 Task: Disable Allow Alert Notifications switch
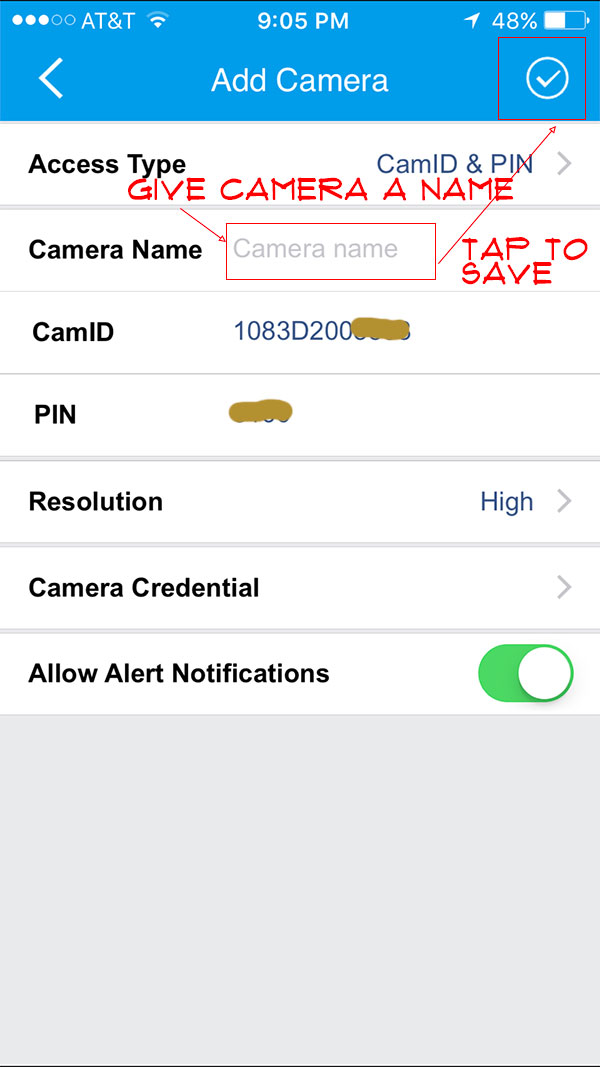(526, 673)
